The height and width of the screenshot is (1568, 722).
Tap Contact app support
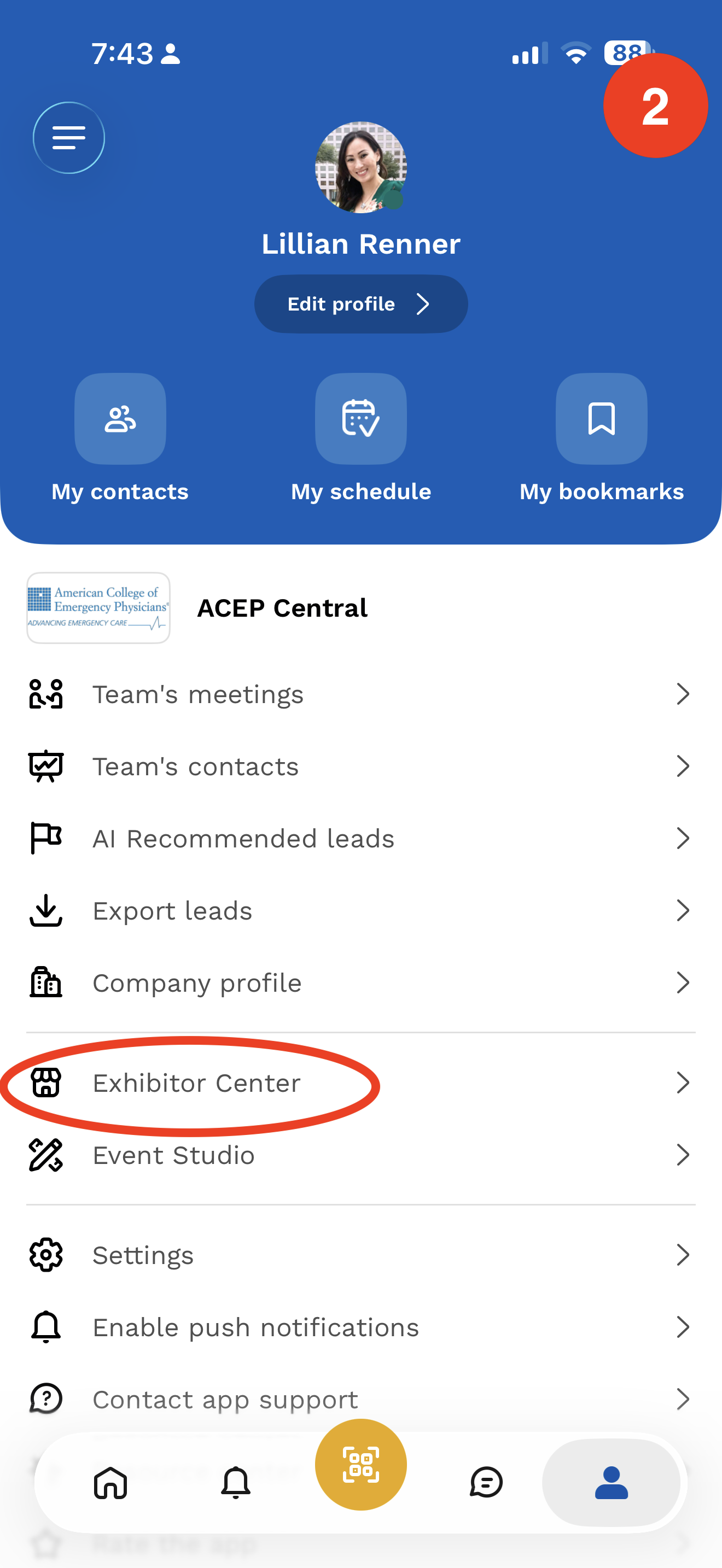[x=361, y=1399]
